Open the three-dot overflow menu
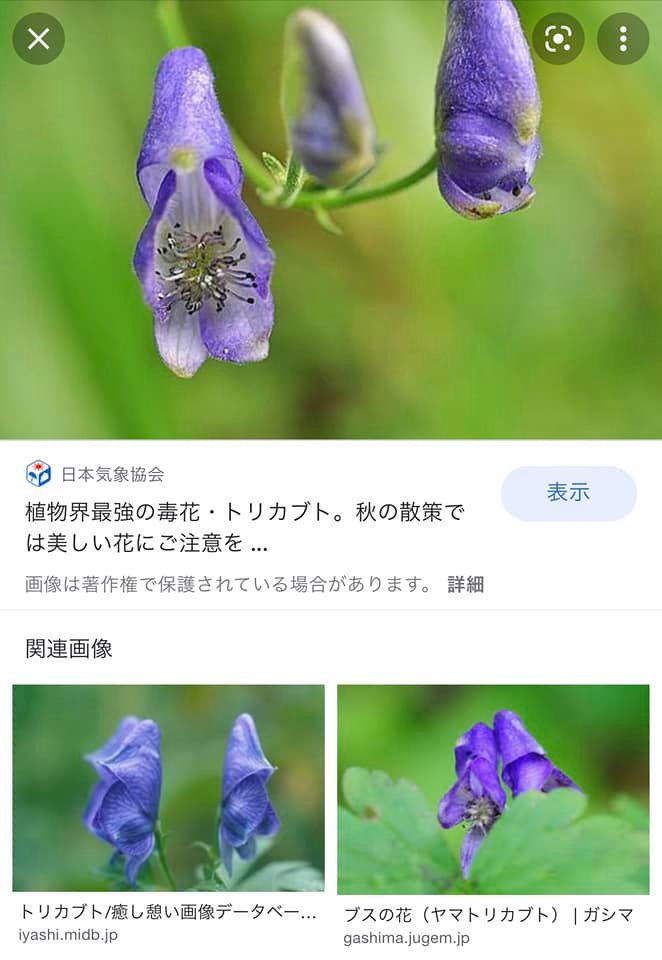Viewport: 662px width, 960px height. (623, 39)
